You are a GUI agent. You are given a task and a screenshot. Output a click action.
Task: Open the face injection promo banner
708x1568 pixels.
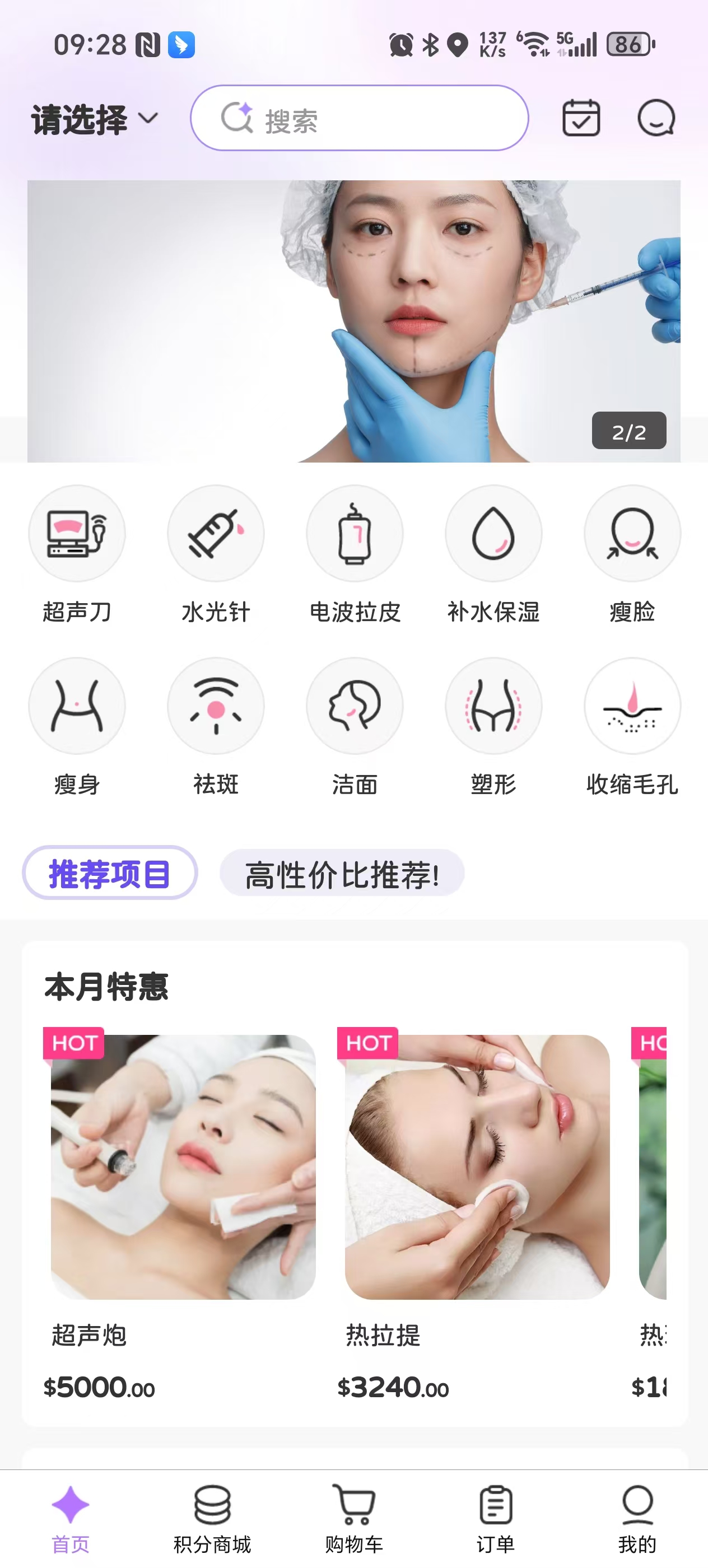tap(353, 321)
